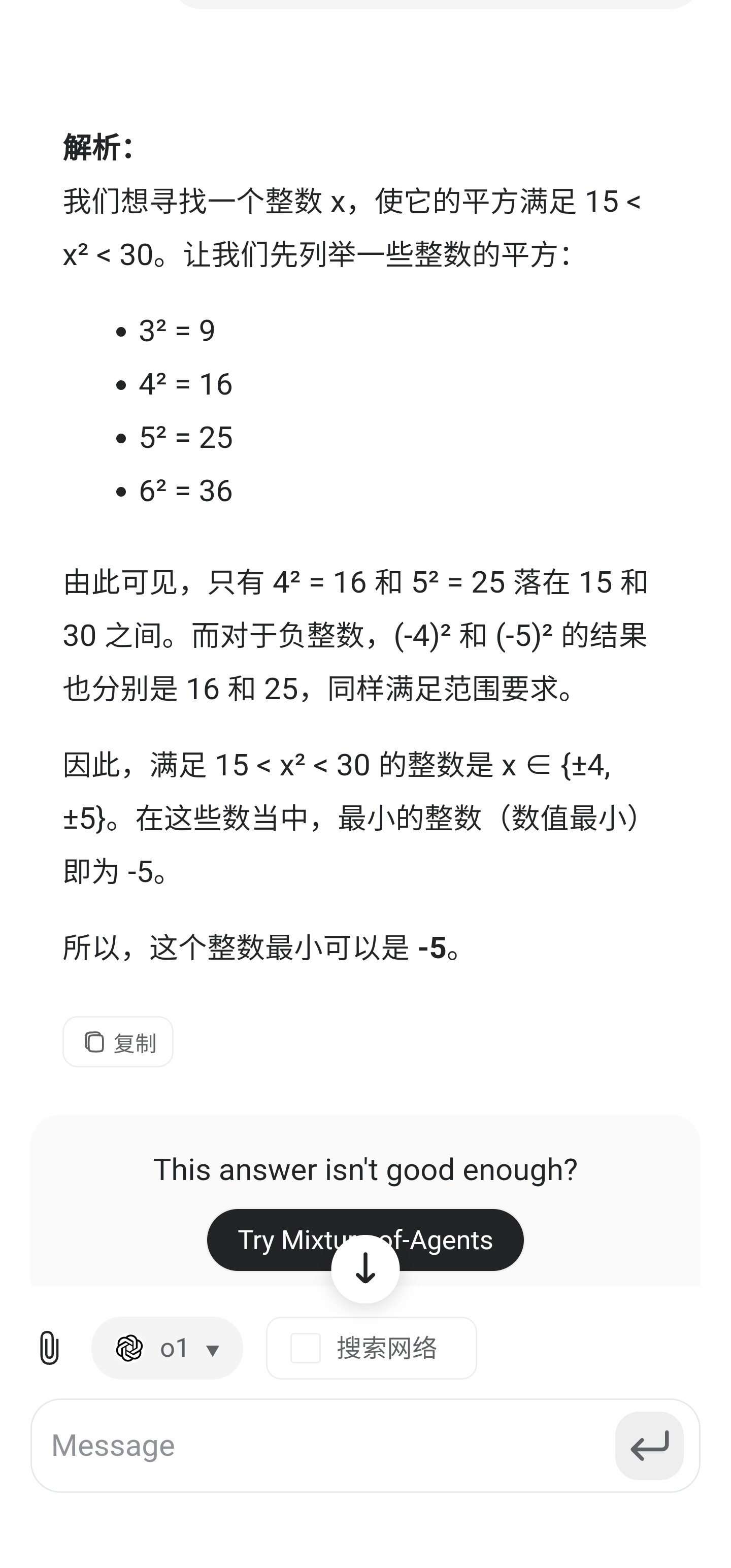Copy the answer with 复制 button

tap(118, 1041)
